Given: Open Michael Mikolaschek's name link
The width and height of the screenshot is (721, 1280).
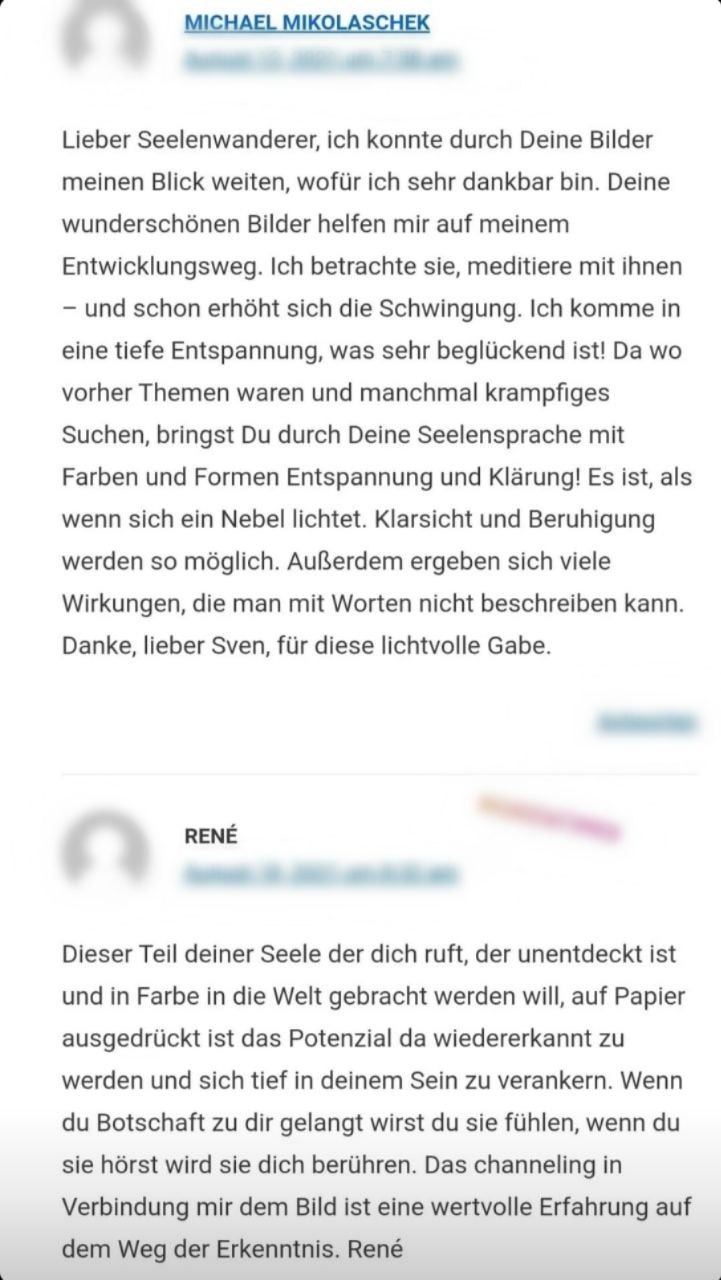Looking at the screenshot, I should [307, 23].
